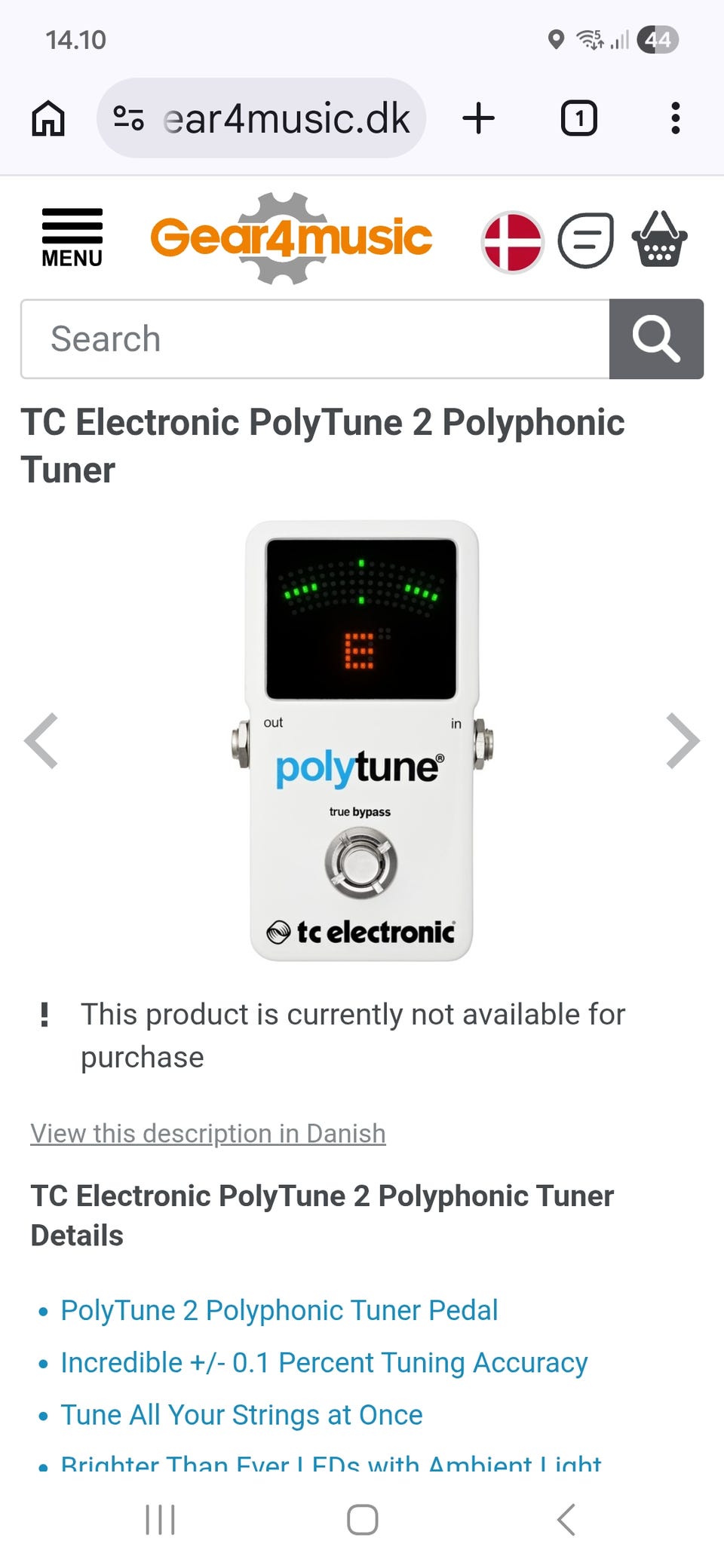Submit search with the magnifier button
This screenshot has height=1568, width=724.
(656, 339)
